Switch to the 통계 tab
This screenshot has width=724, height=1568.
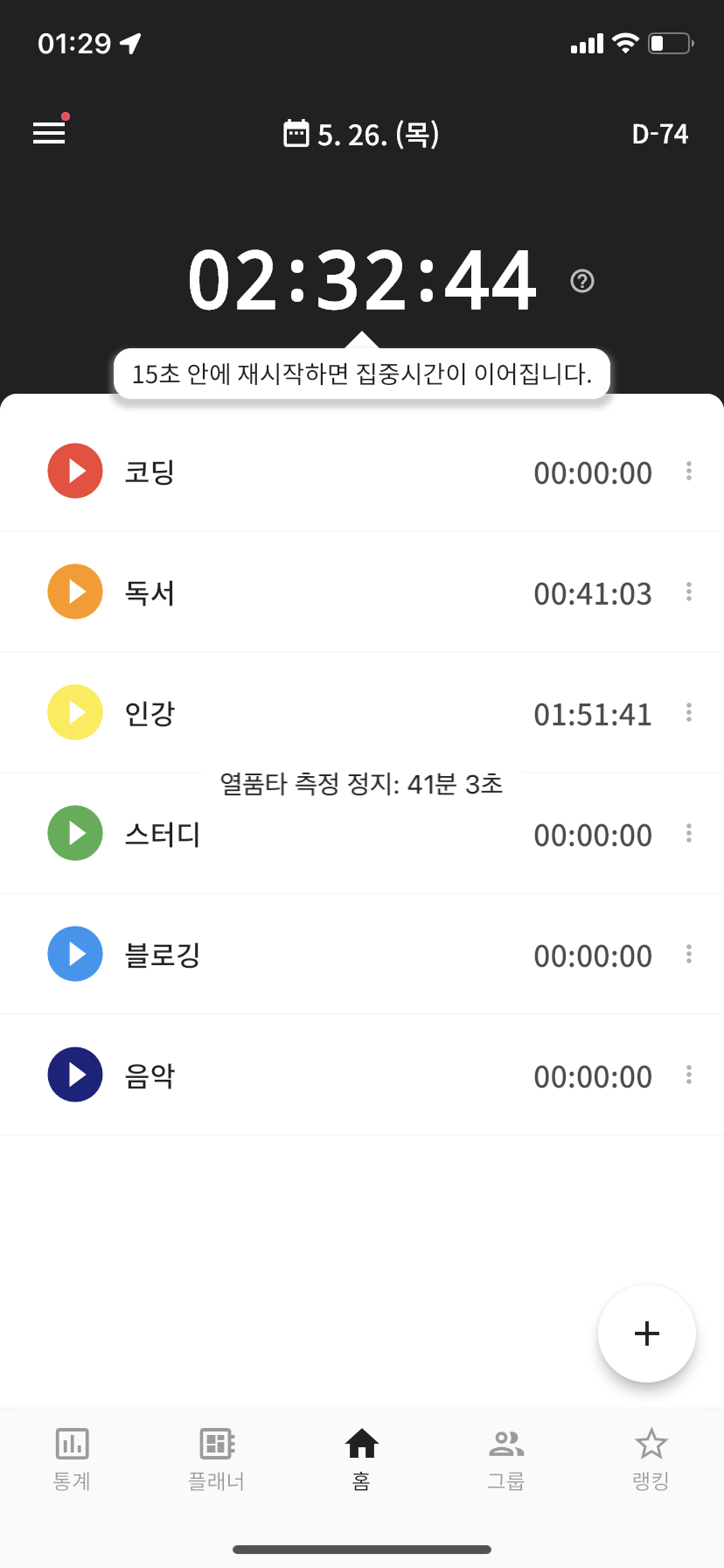(73, 1459)
